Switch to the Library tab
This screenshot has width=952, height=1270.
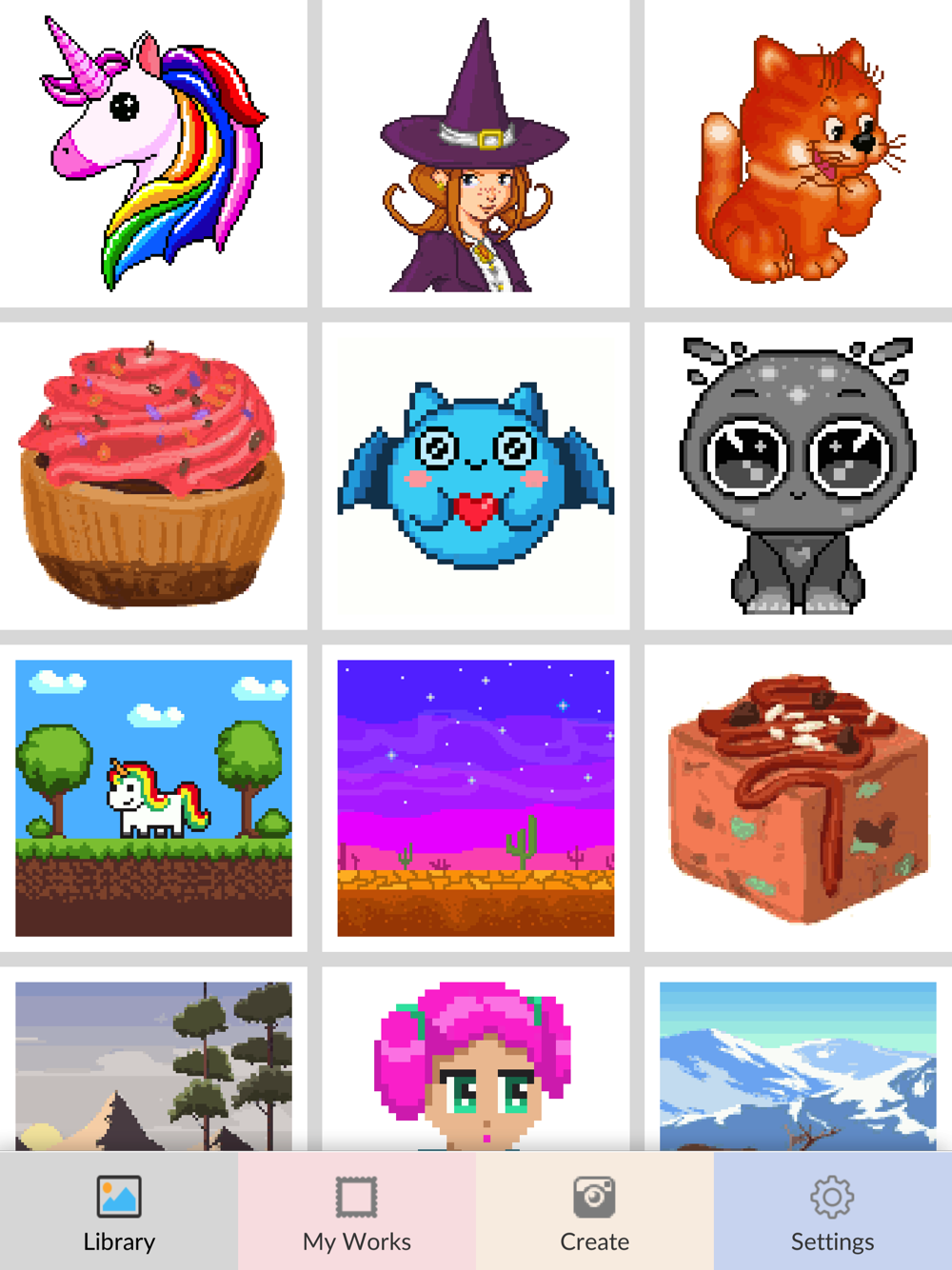coord(119,1211)
